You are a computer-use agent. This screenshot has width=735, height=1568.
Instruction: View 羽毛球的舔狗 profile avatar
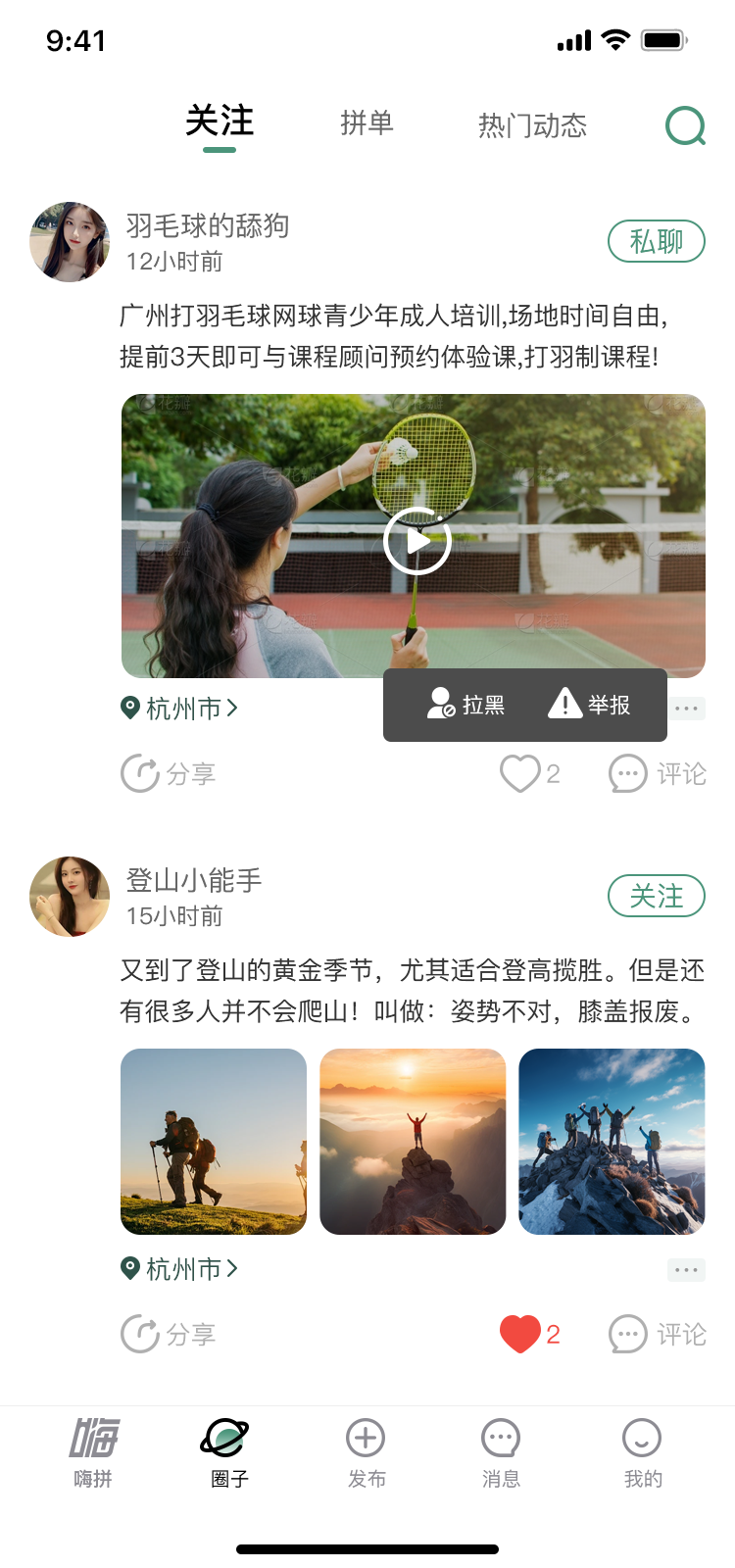[x=70, y=242]
